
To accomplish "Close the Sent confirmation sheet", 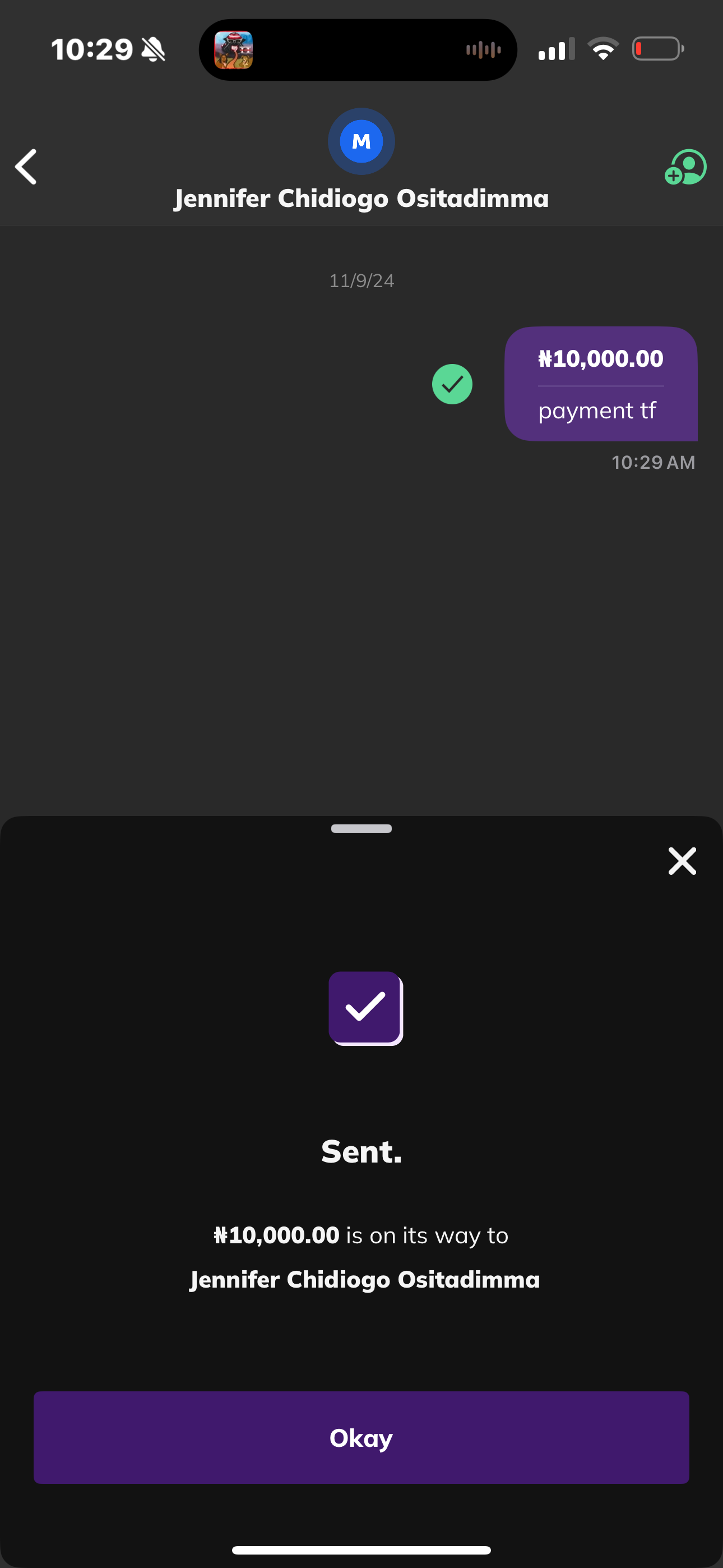I will (x=682, y=861).
